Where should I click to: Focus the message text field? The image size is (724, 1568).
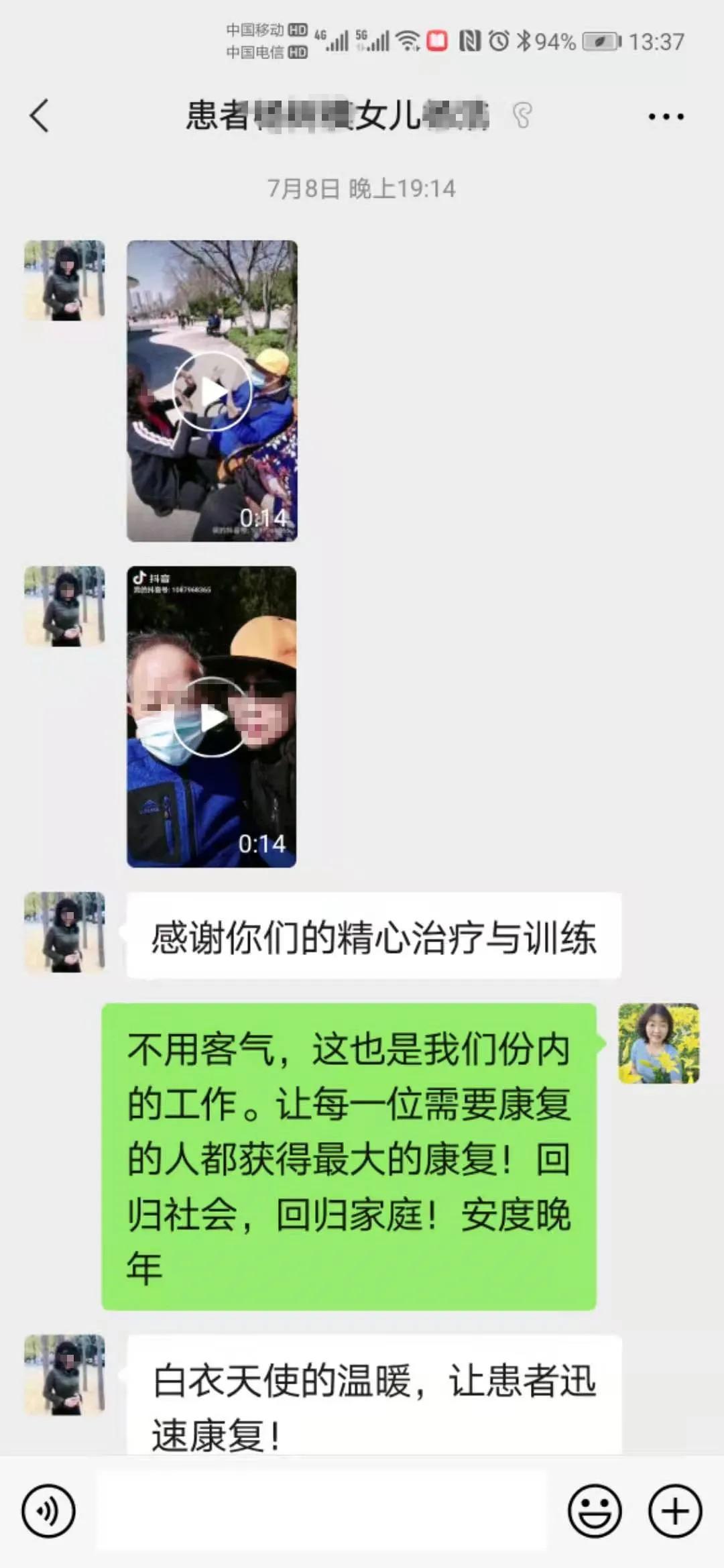pos(322,1510)
